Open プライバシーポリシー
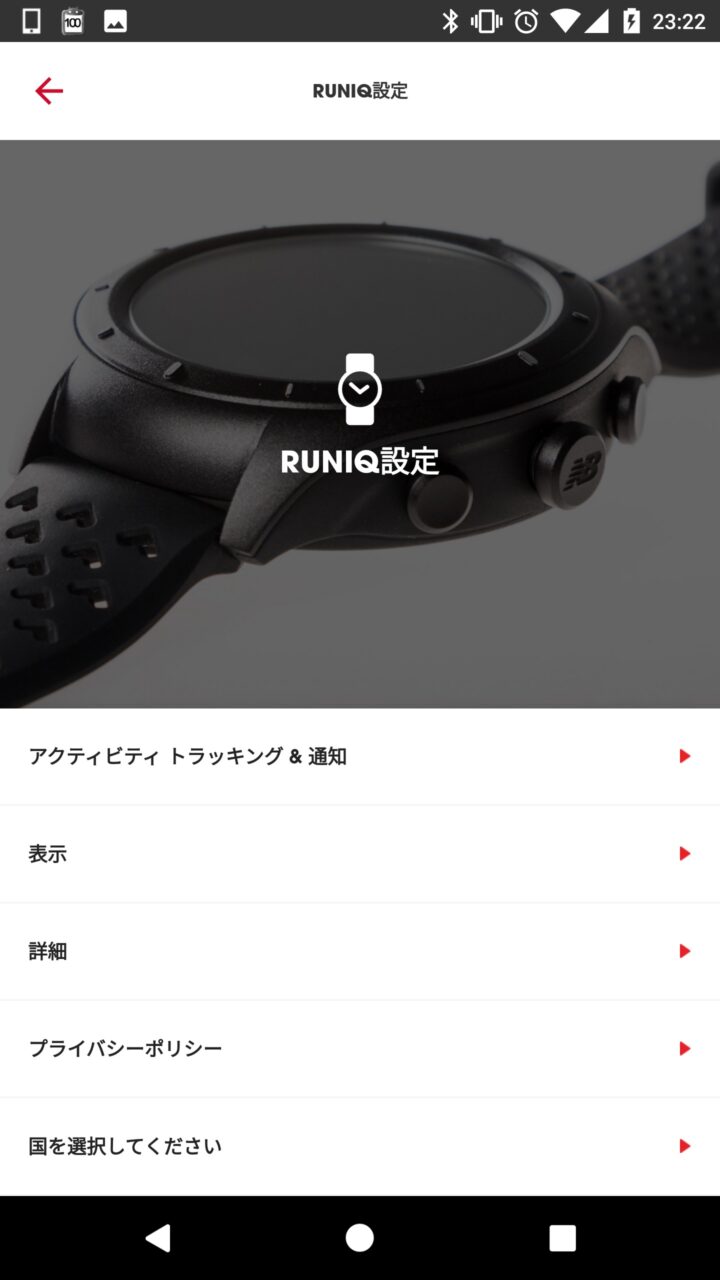This screenshot has width=720, height=1280. click(360, 1049)
